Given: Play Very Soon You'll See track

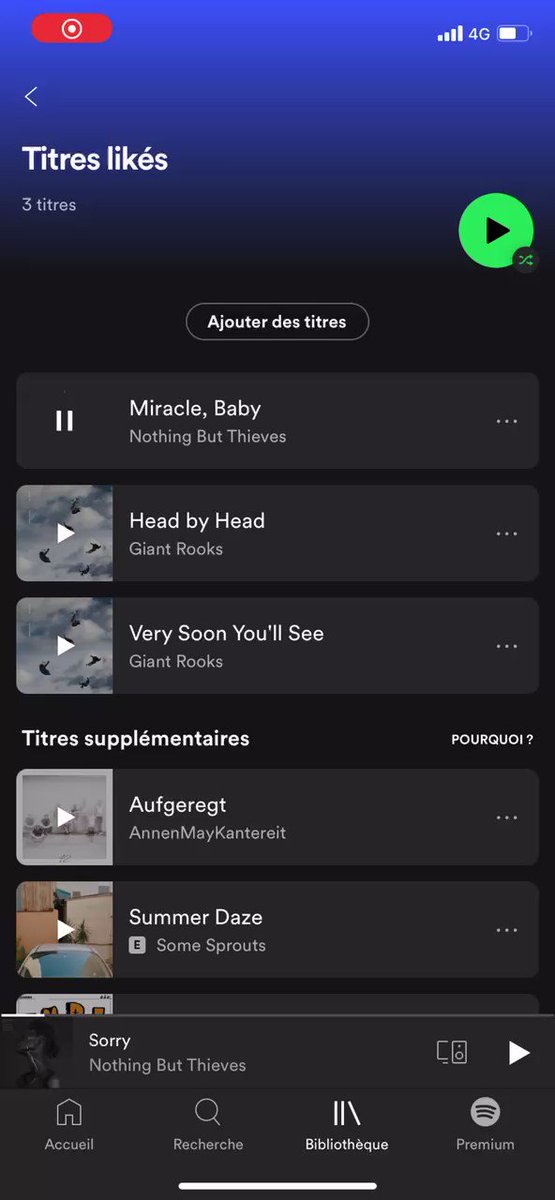Looking at the screenshot, I should pyautogui.click(x=64, y=646).
